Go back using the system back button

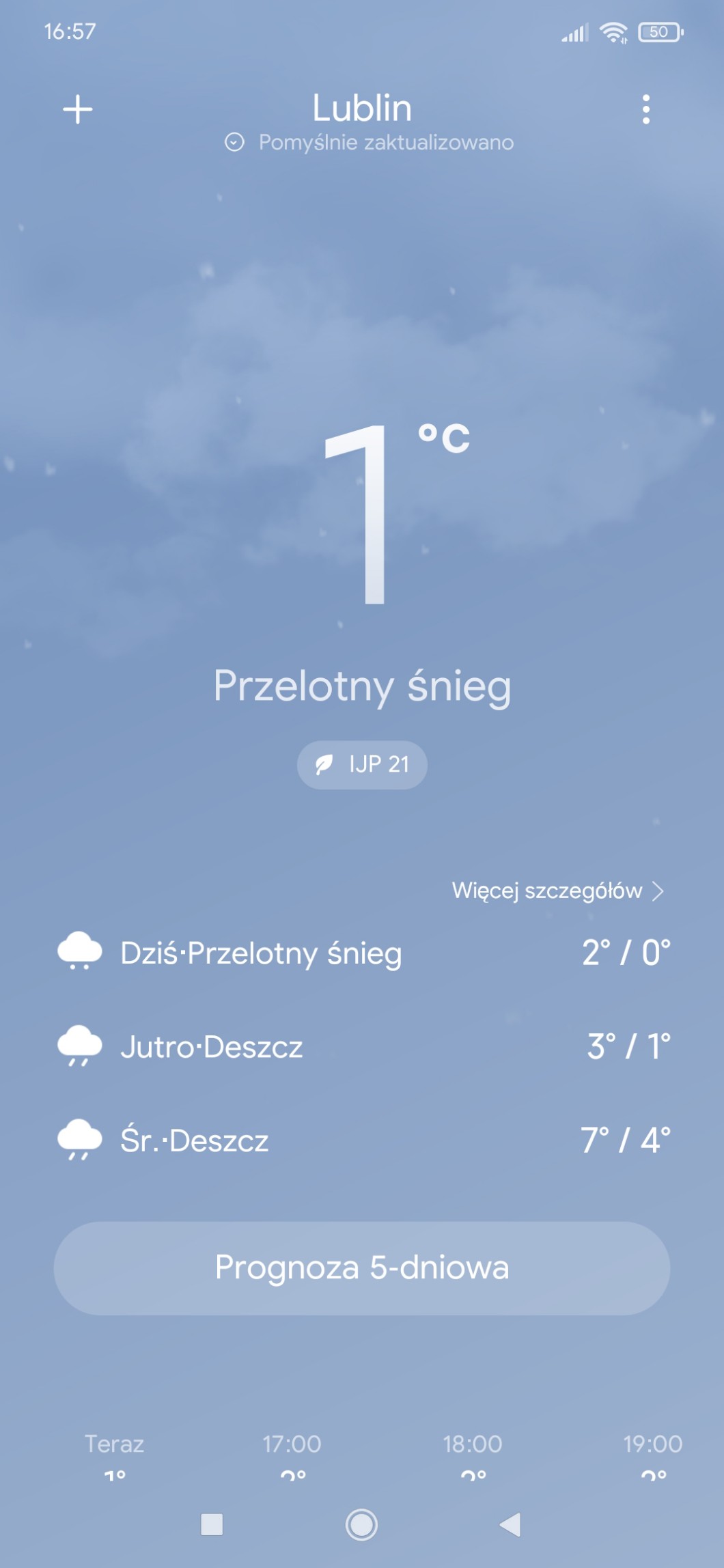(510, 1524)
